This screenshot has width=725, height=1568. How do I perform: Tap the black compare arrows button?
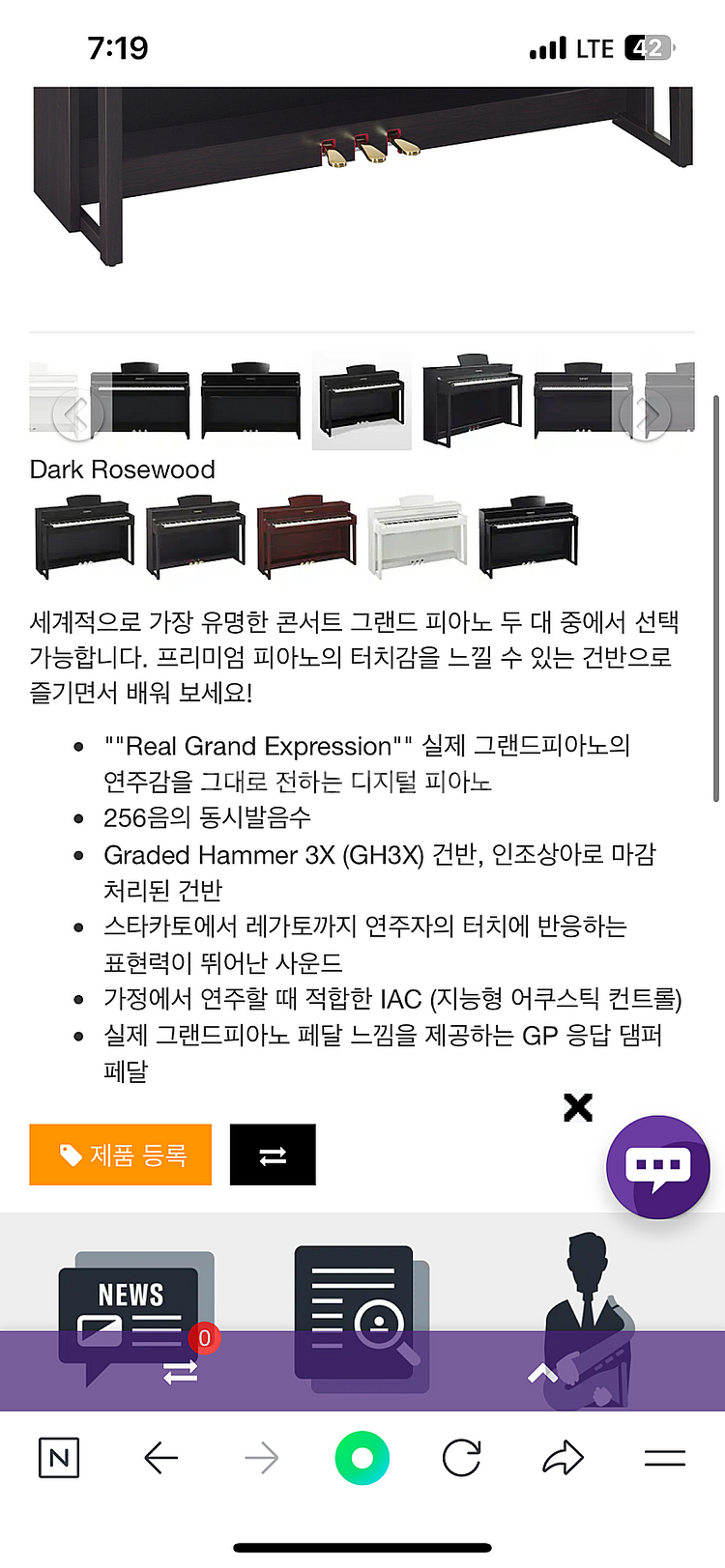[x=273, y=1155]
